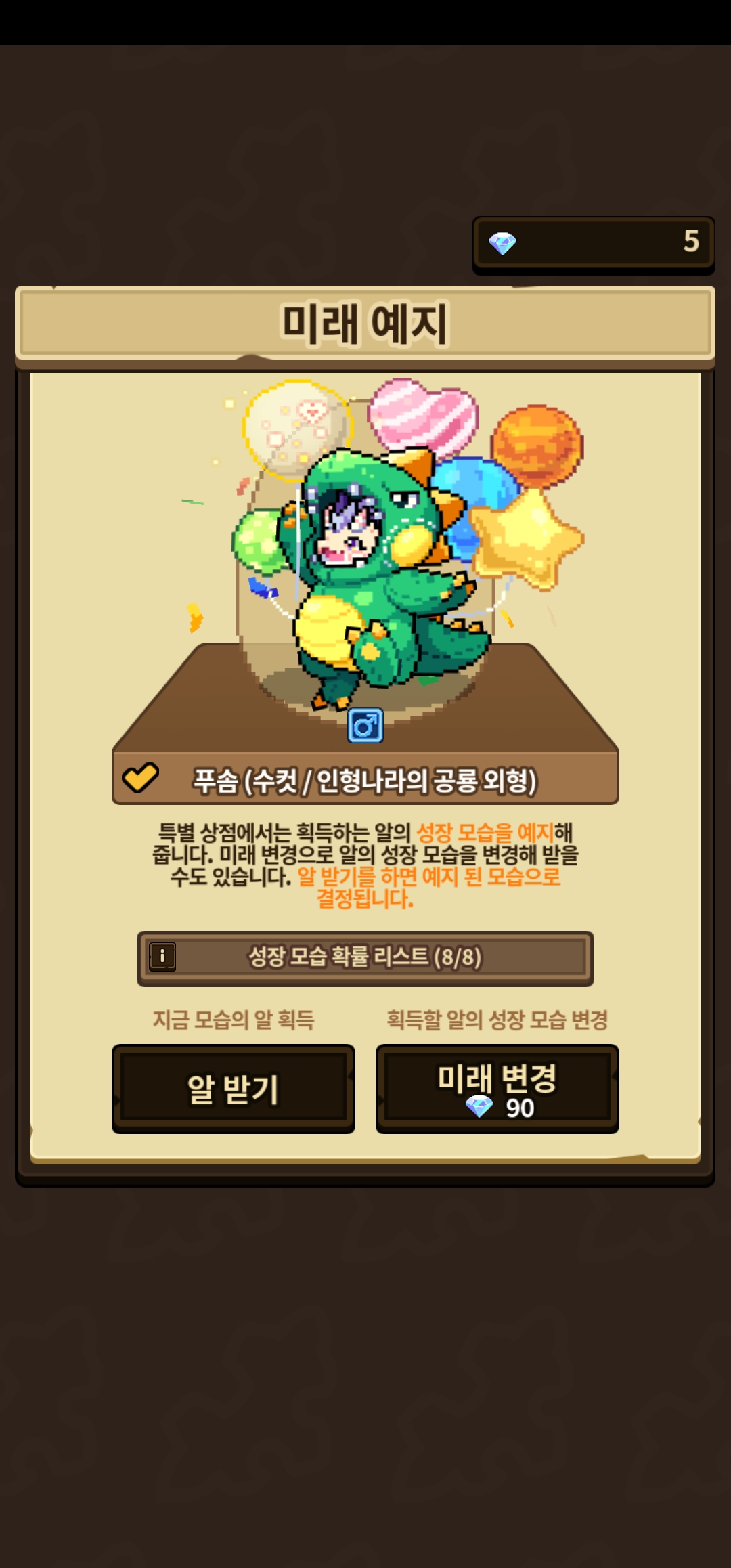The width and height of the screenshot is (731, 1568).
Task: Tap the 알 받기 button
Action: pos(233,1089)
